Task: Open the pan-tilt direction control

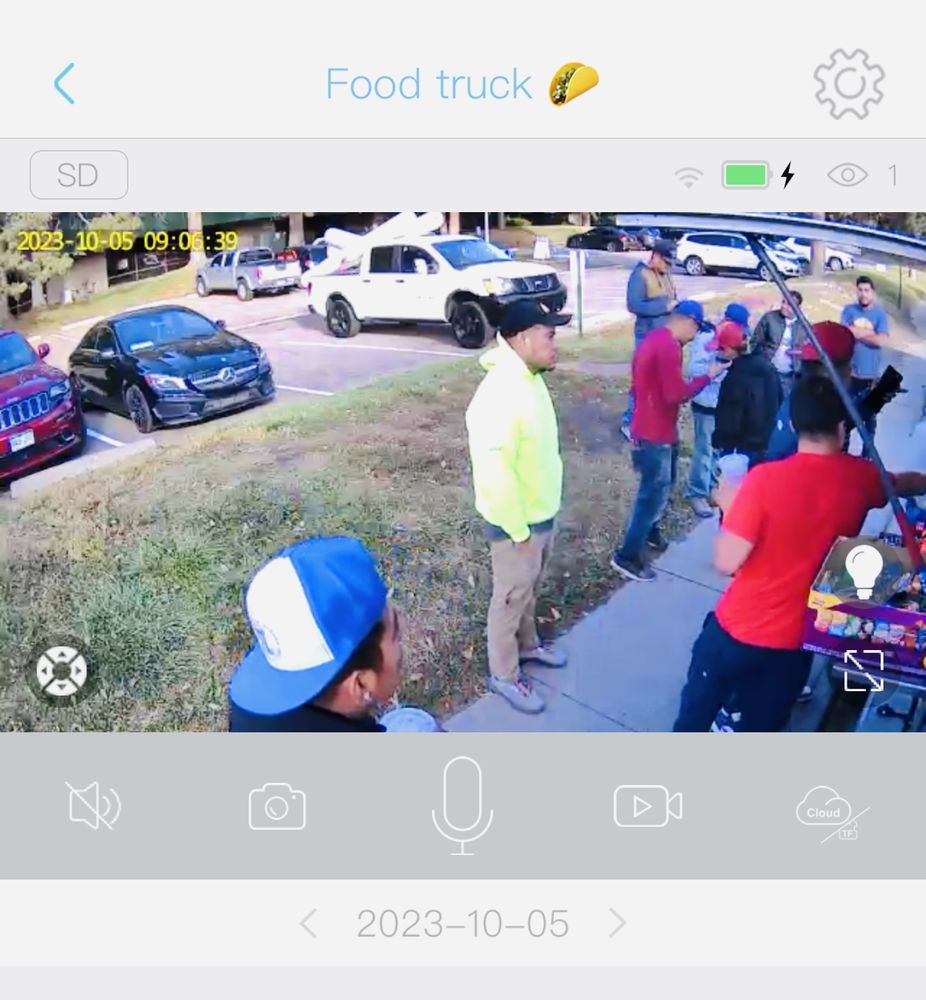Action: (x=61, y=671)
